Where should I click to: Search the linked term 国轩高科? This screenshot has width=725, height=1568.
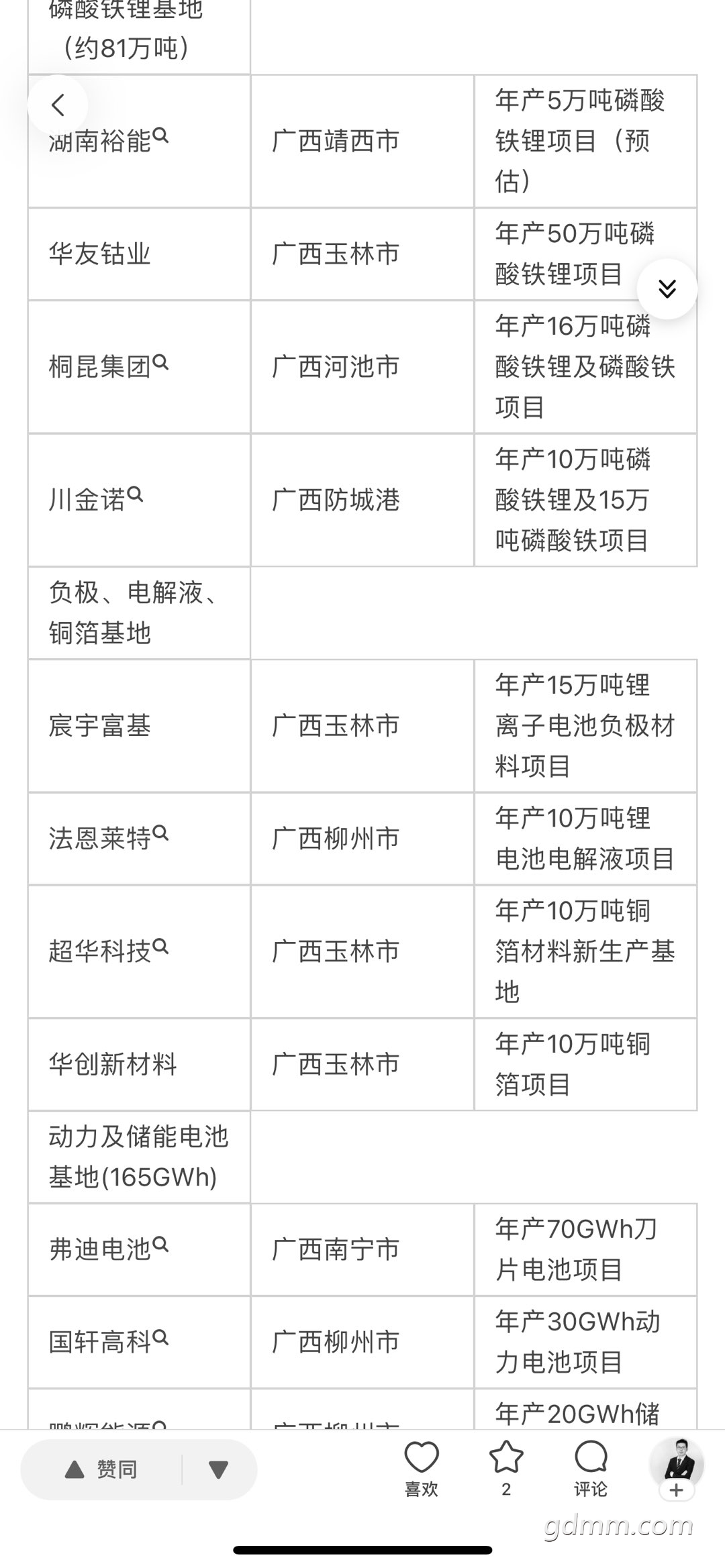point(109,1341)
